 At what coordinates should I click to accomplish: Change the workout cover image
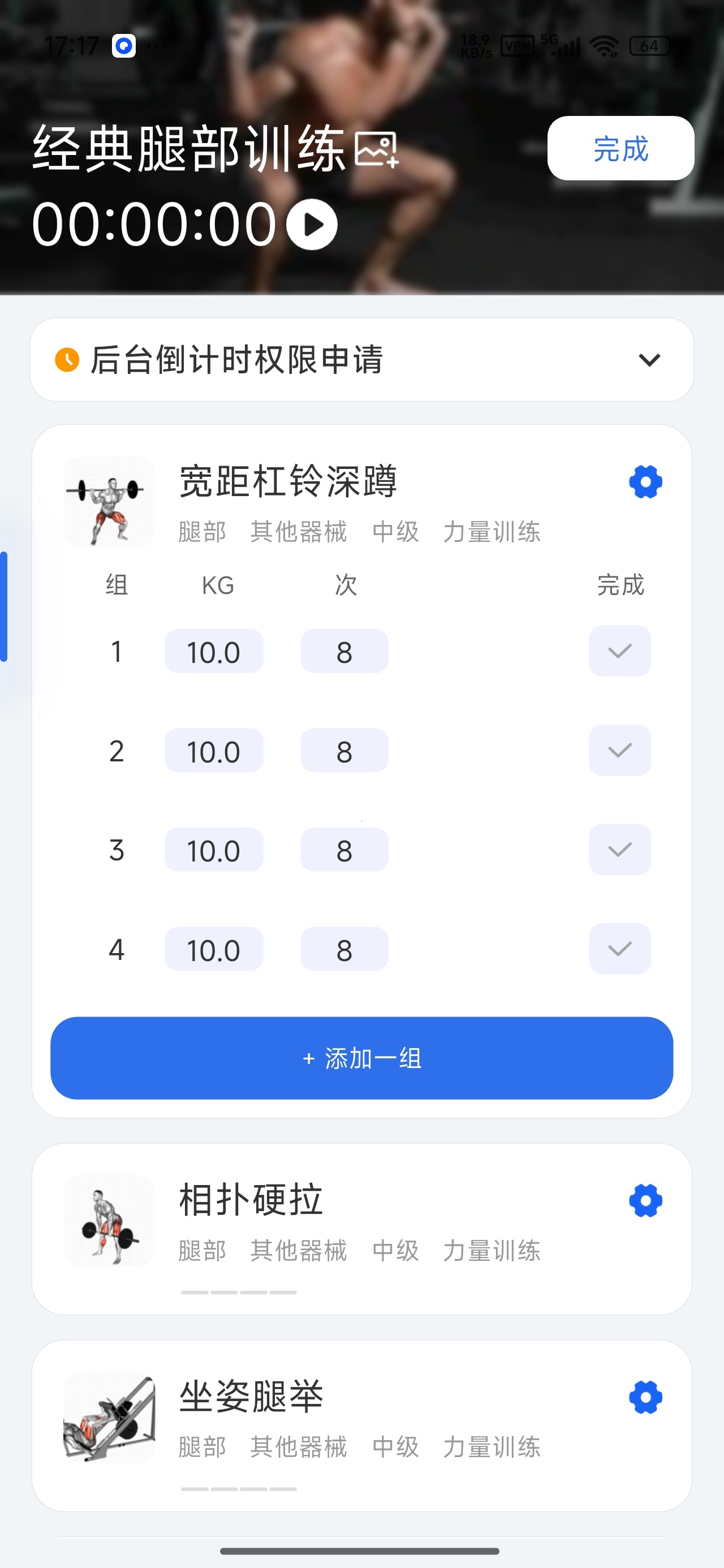(376, 149)
